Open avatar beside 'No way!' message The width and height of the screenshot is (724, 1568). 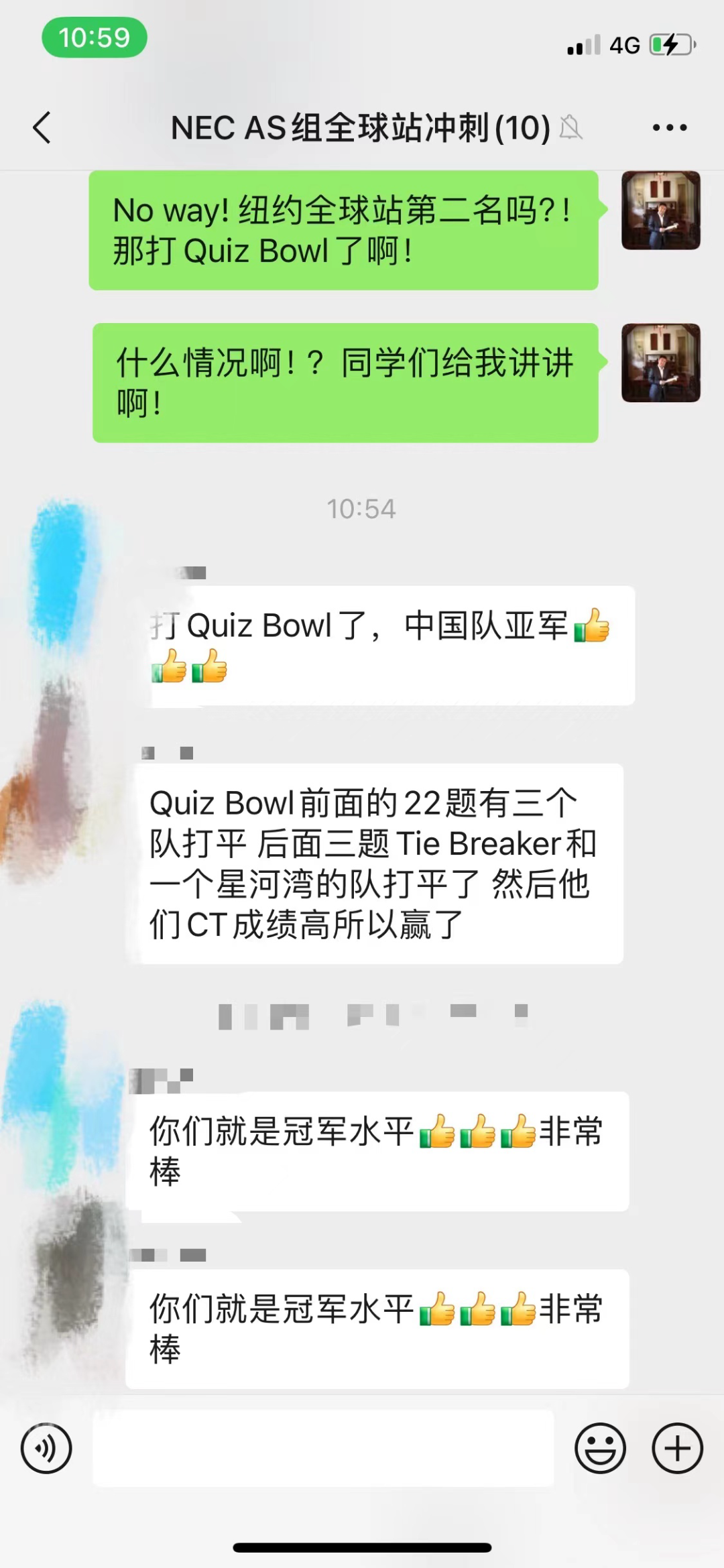pos(660,210)
